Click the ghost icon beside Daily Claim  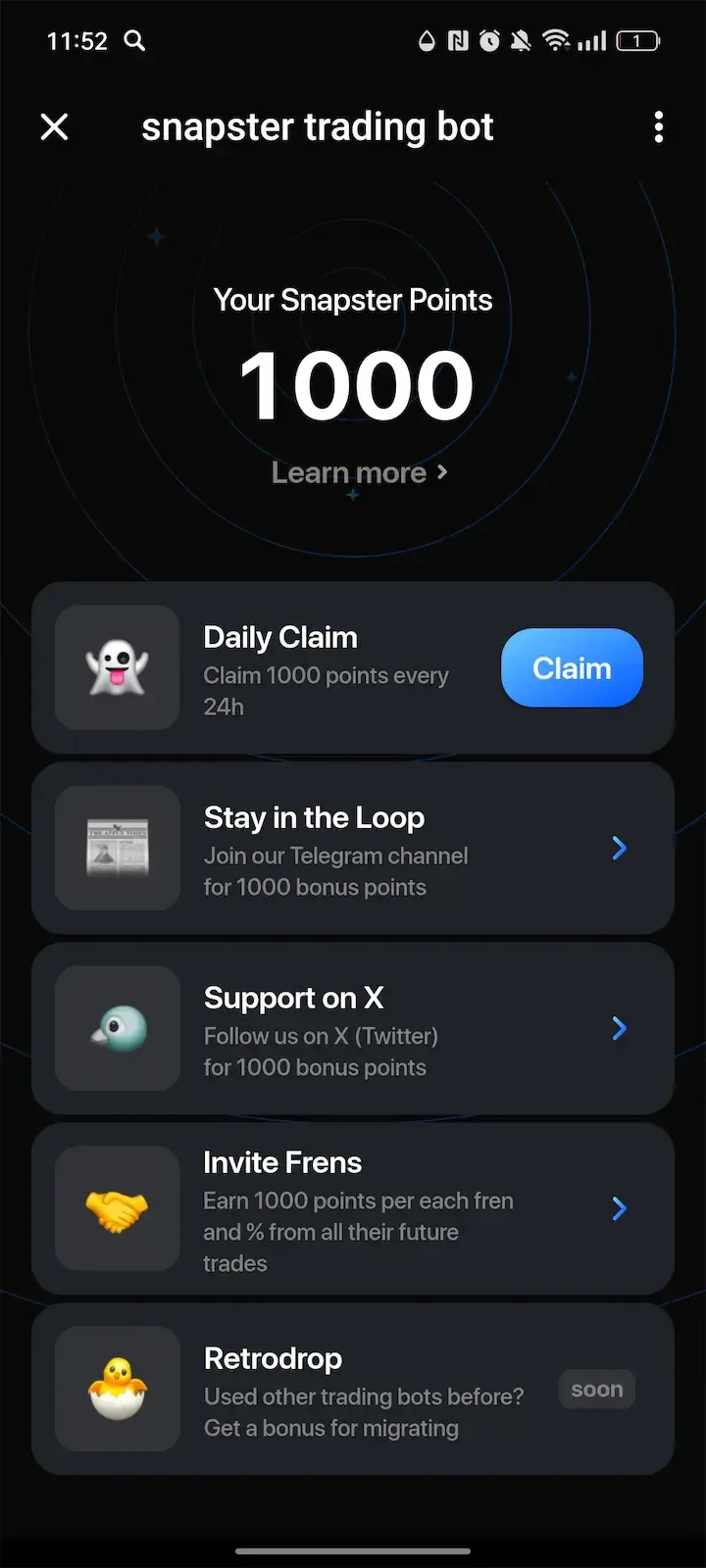tap(117, 667)
